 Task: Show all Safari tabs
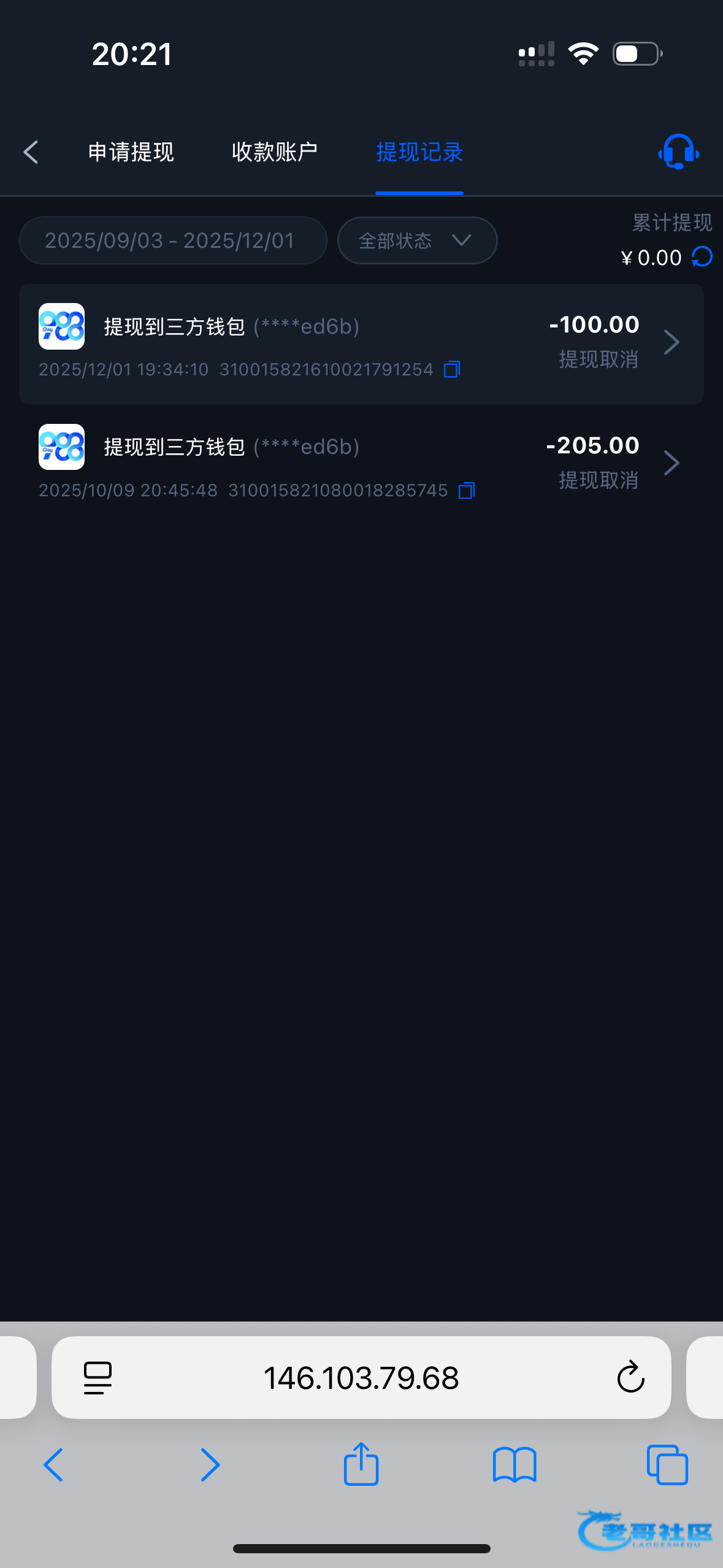(667, 1464)
